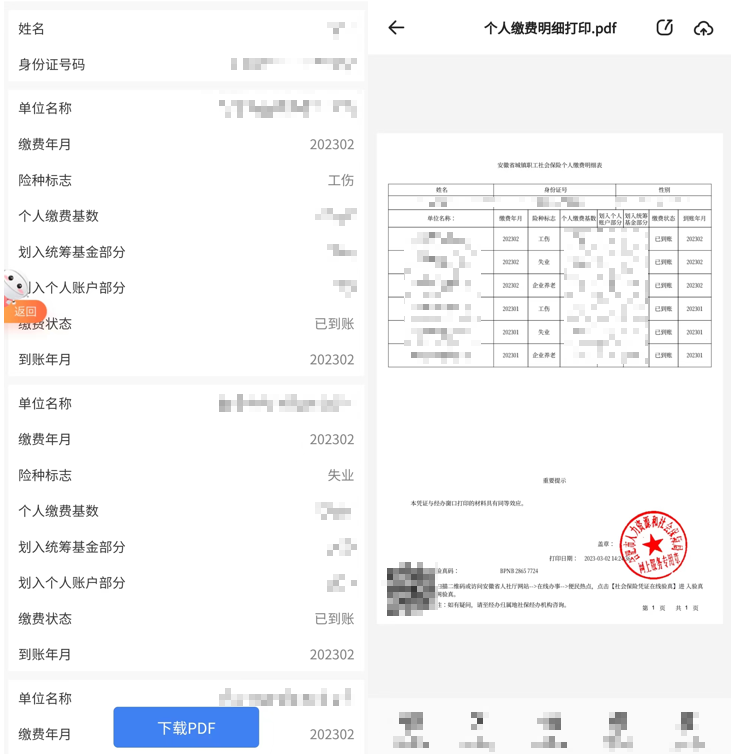Open the PDF with another app icon
Image resolution: width=735 pixels, height=754 pixels.
click(665, 28)
